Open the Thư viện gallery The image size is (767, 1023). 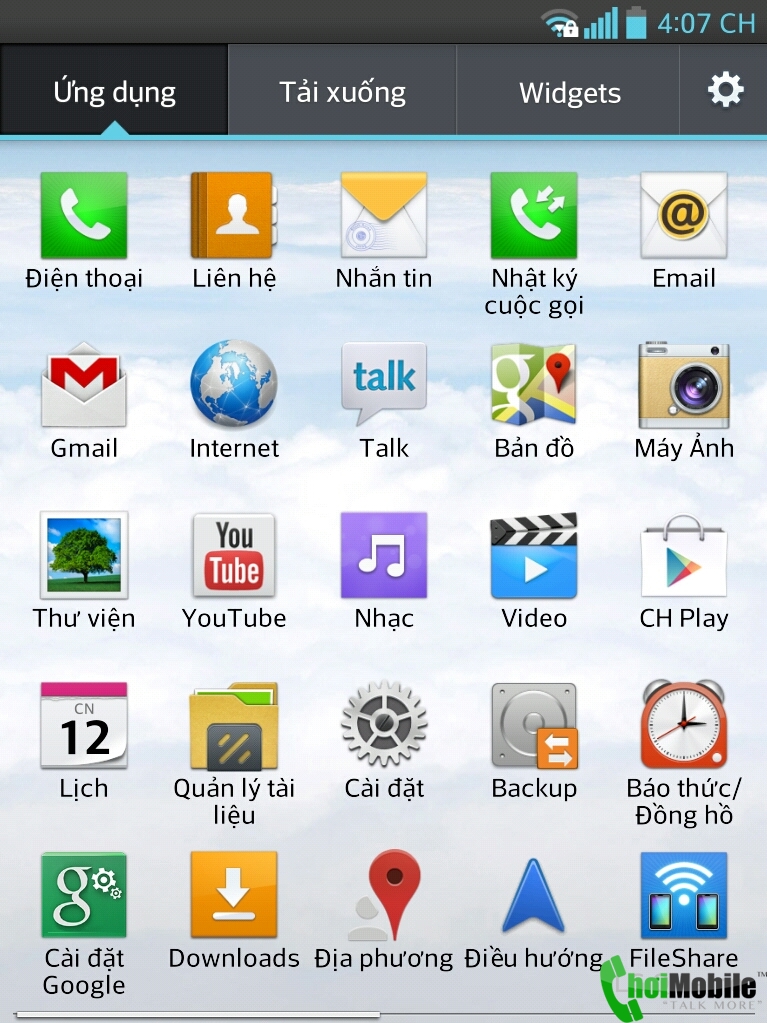(x=84, y=556)
